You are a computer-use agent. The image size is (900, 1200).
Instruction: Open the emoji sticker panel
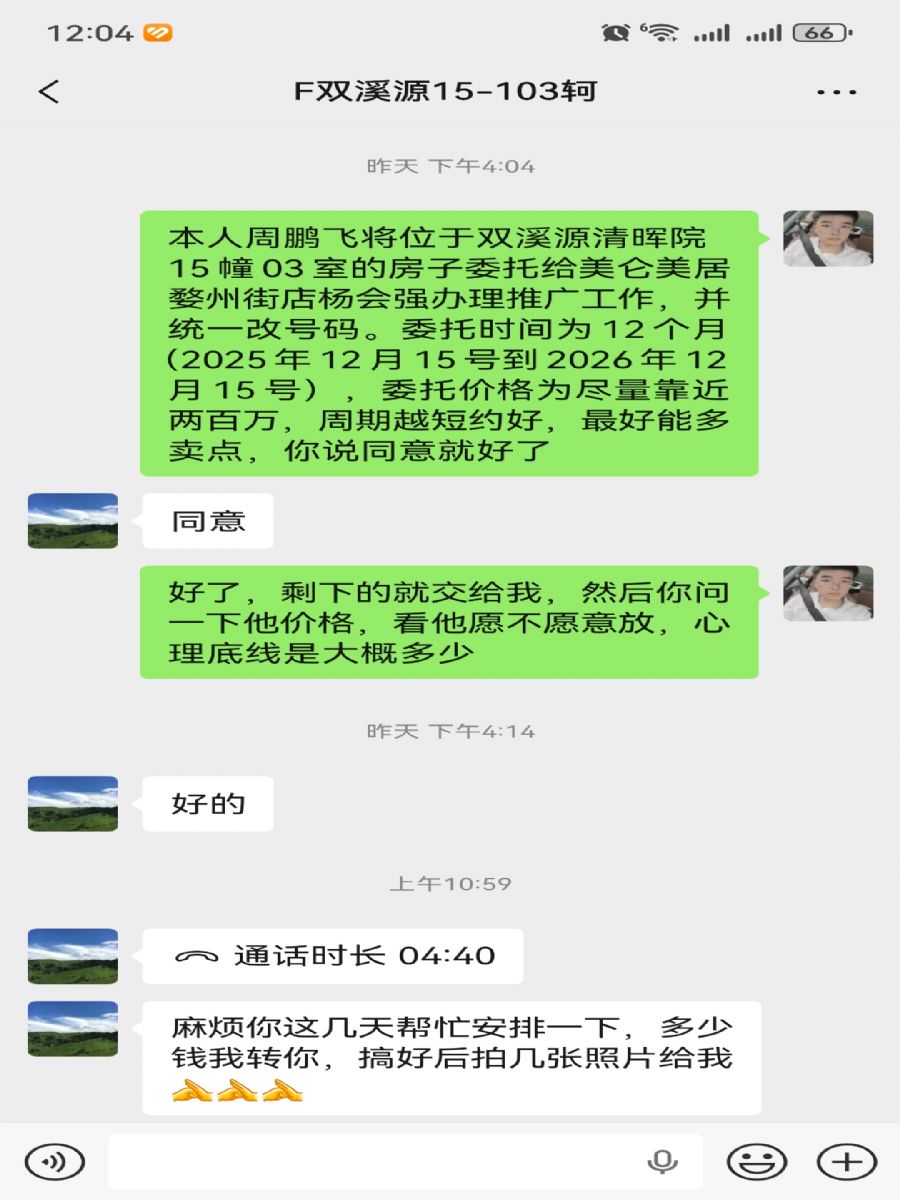756,1161
